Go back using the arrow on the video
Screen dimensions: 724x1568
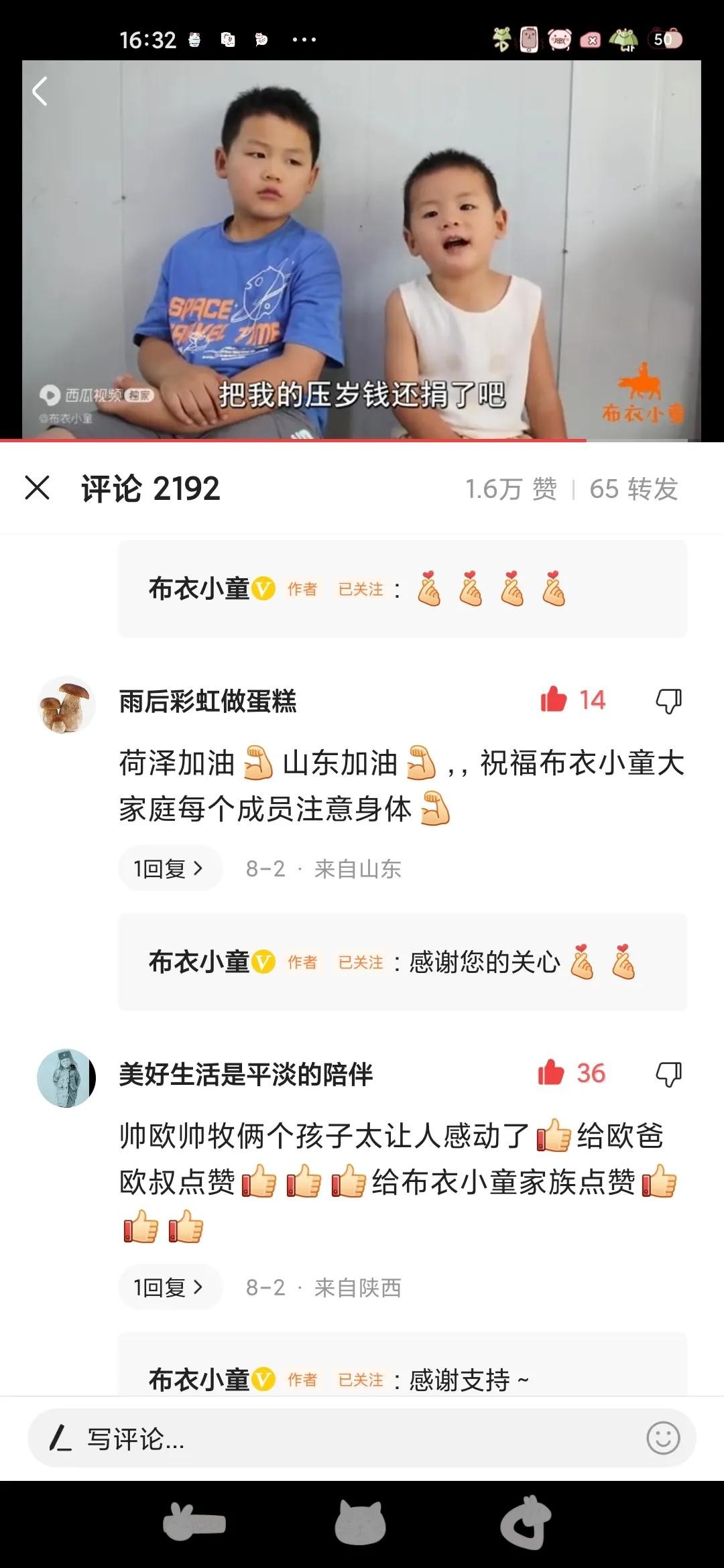click(40, 92)
